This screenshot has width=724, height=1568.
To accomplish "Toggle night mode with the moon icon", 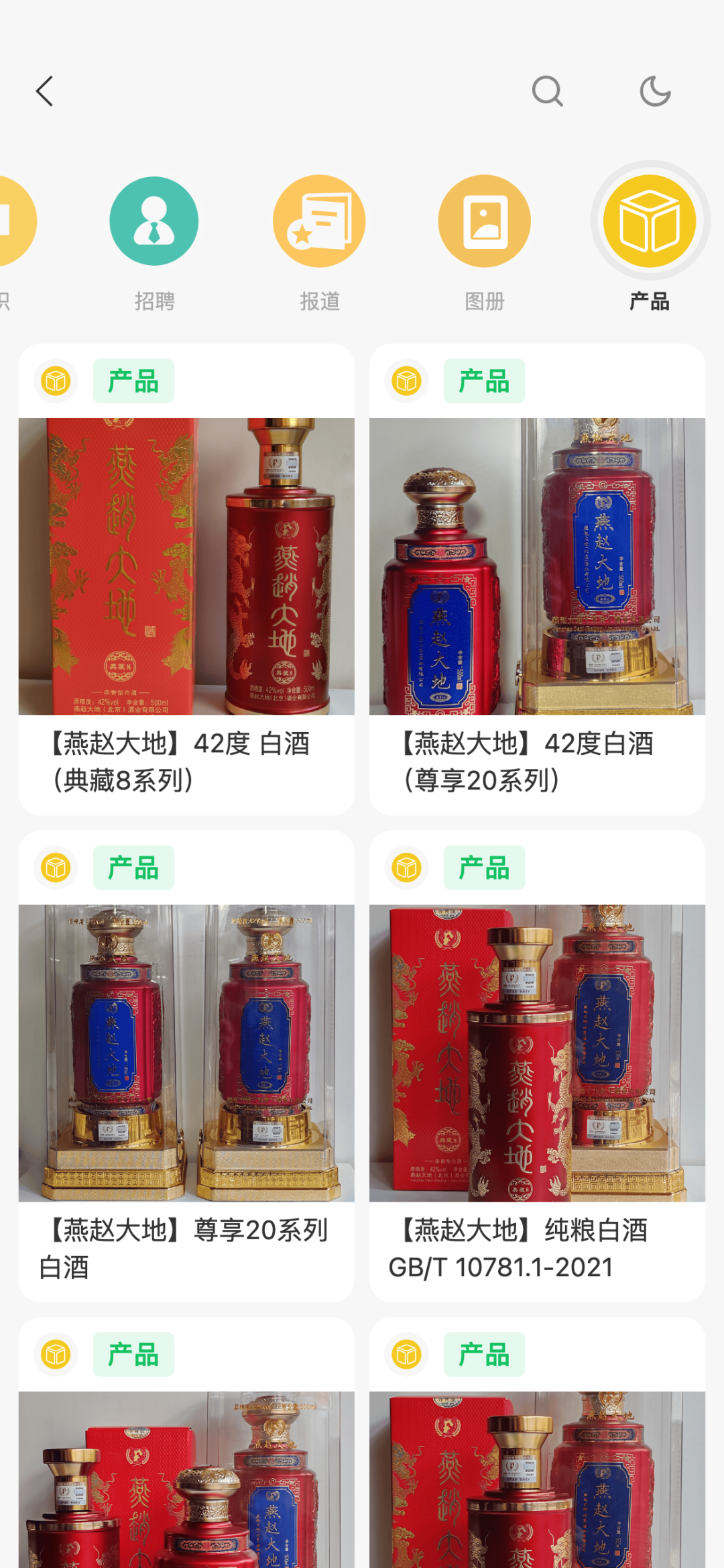I will click(655, 91).
